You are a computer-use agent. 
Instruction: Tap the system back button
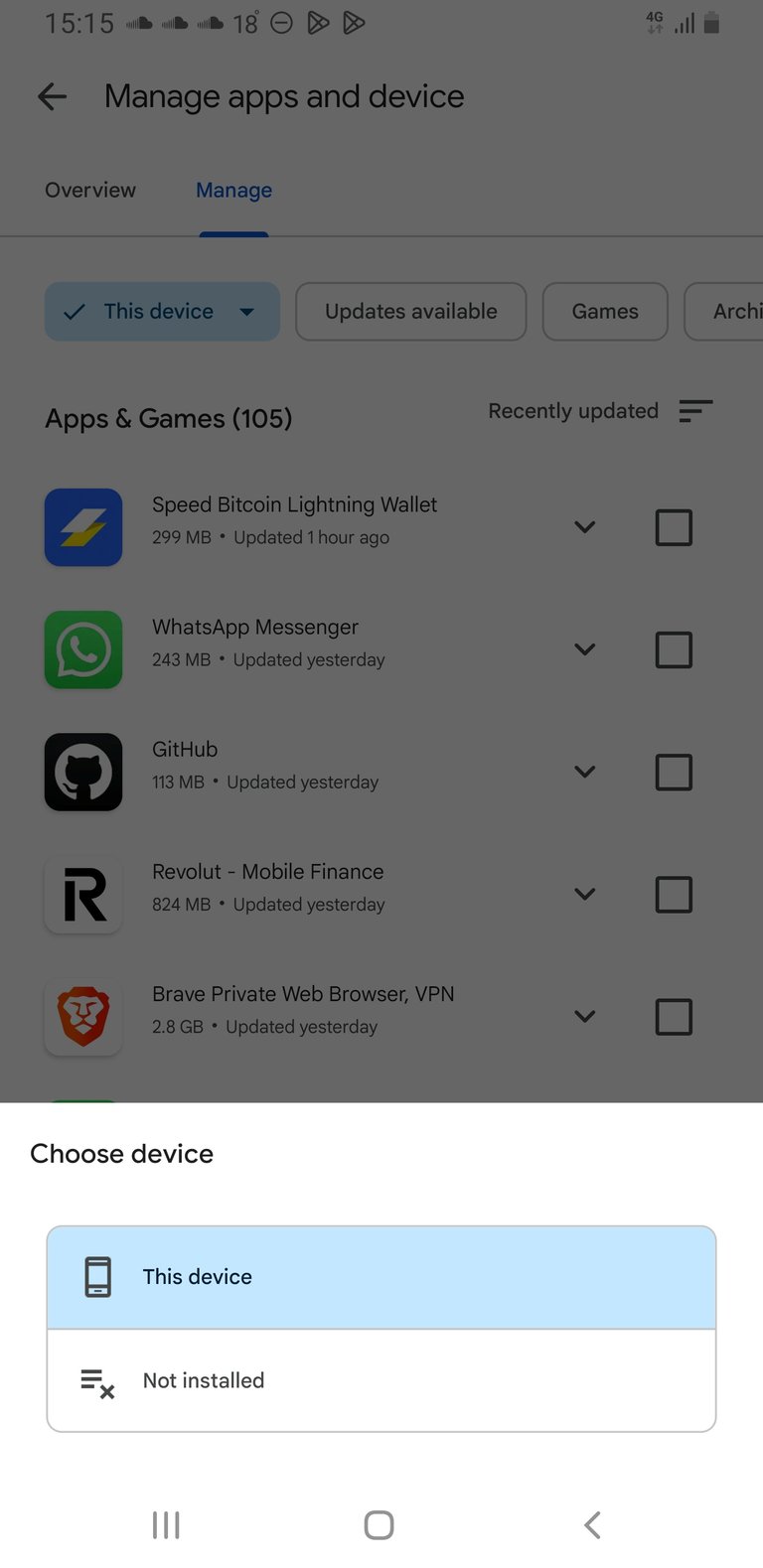[592, 1525]
